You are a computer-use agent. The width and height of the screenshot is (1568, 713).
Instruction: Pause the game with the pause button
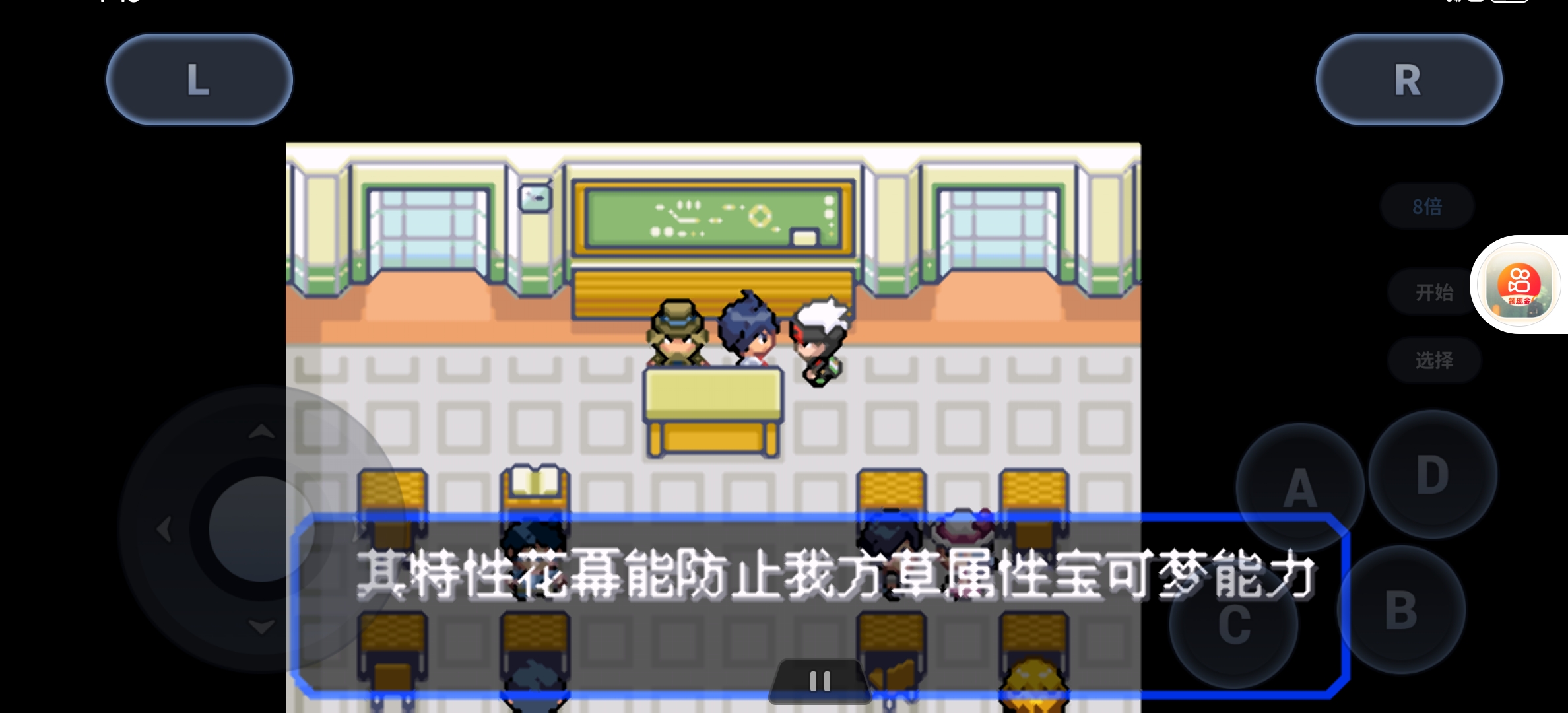tap(820, 681)
